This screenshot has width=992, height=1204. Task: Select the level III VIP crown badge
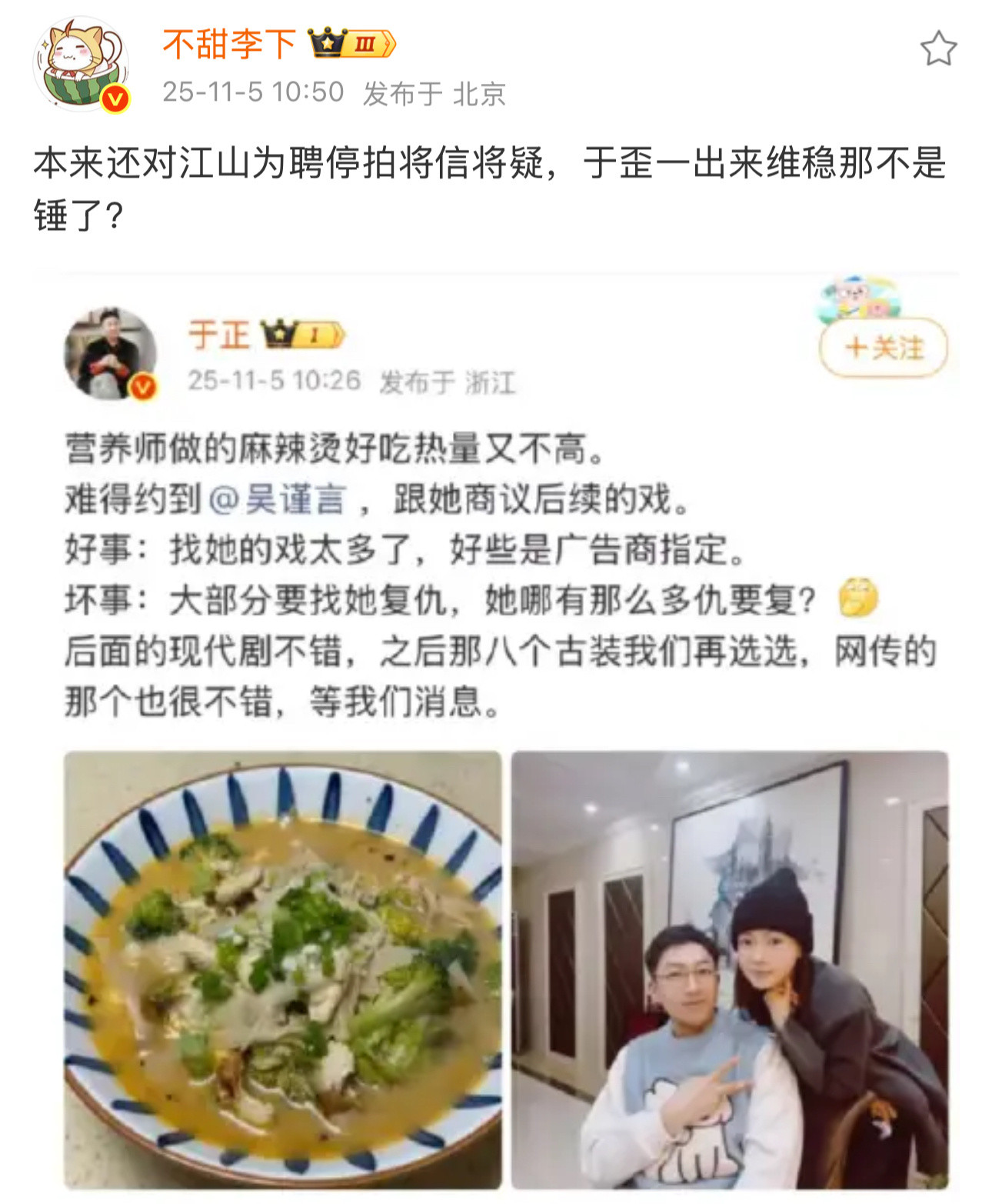[351, 45]
